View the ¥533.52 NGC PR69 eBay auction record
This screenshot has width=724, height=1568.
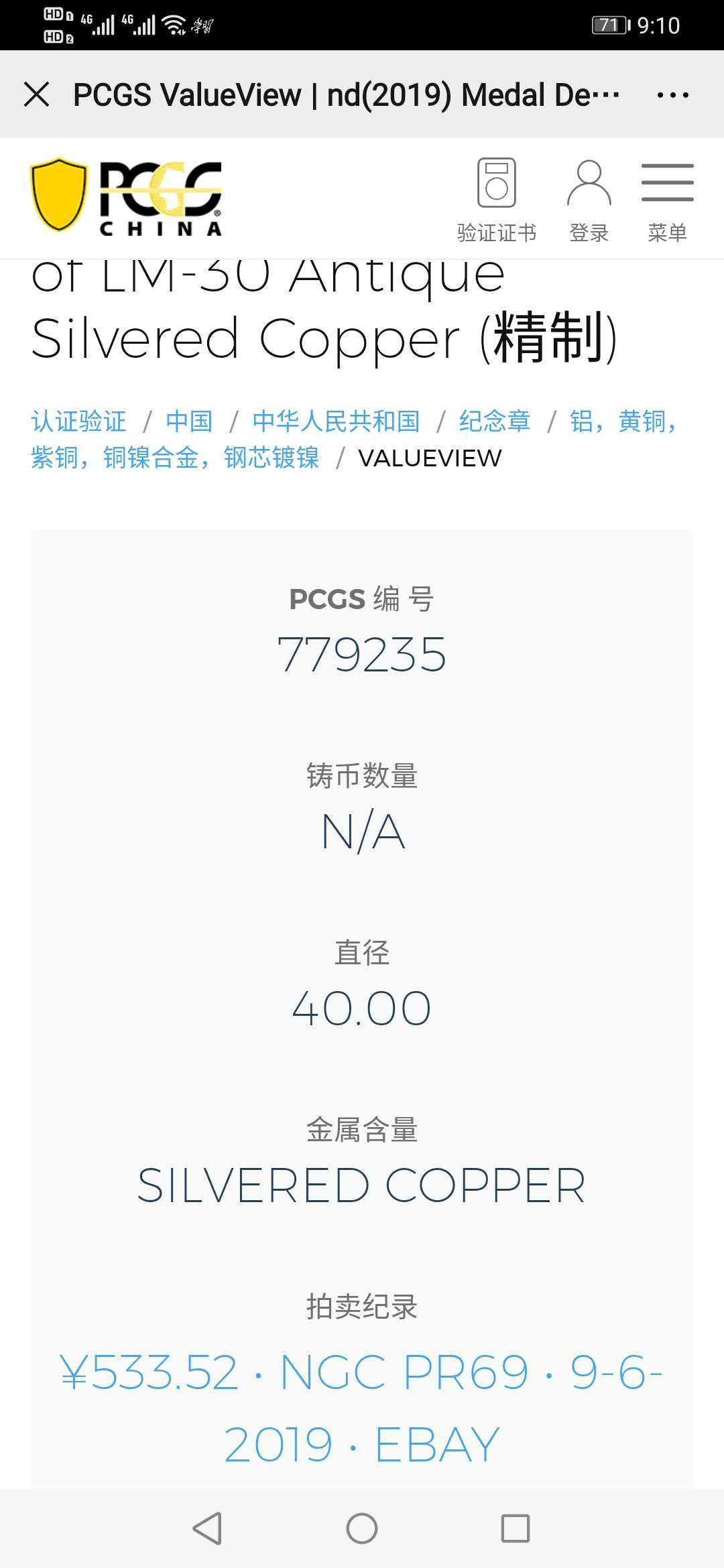tap(362, 1407)
